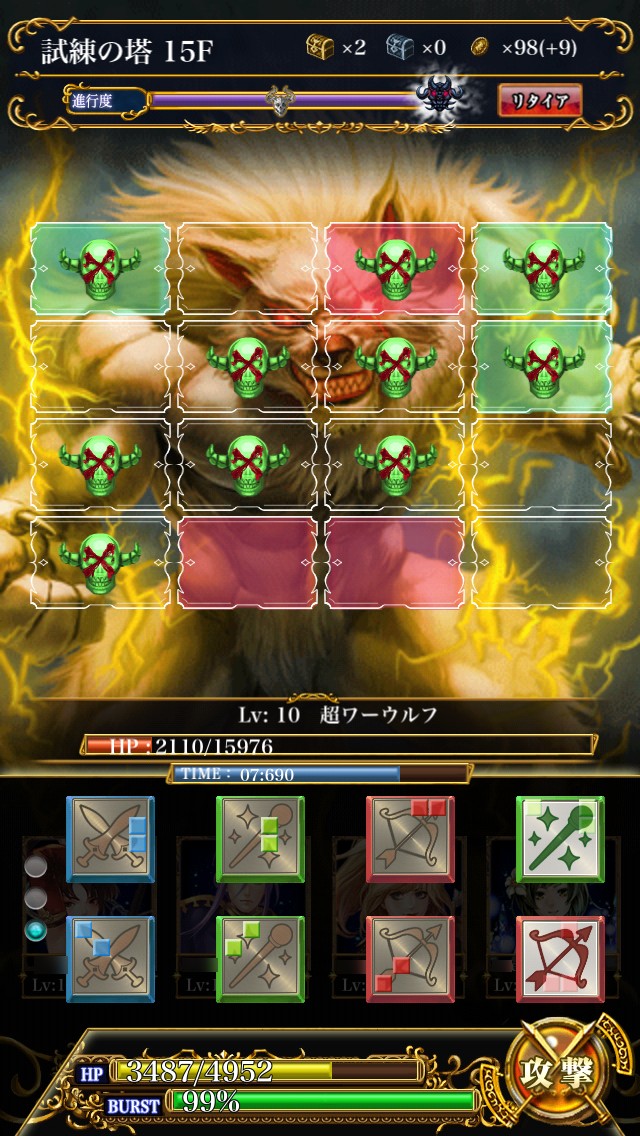This screenshot has height=1136, width=640.
Task: Choose green staff card with diagonal blocks
Action: coord(260,959)
